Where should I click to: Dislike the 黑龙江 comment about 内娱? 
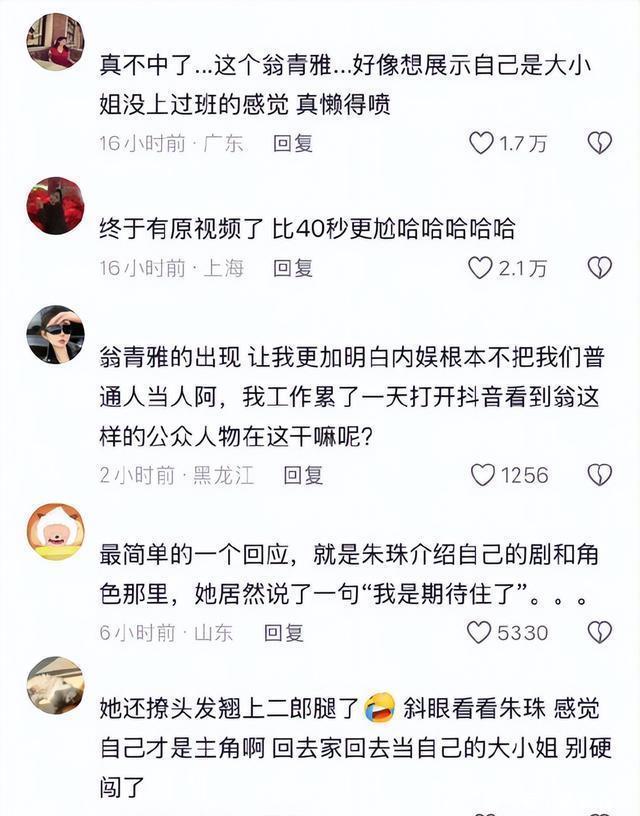coord(599,474)
